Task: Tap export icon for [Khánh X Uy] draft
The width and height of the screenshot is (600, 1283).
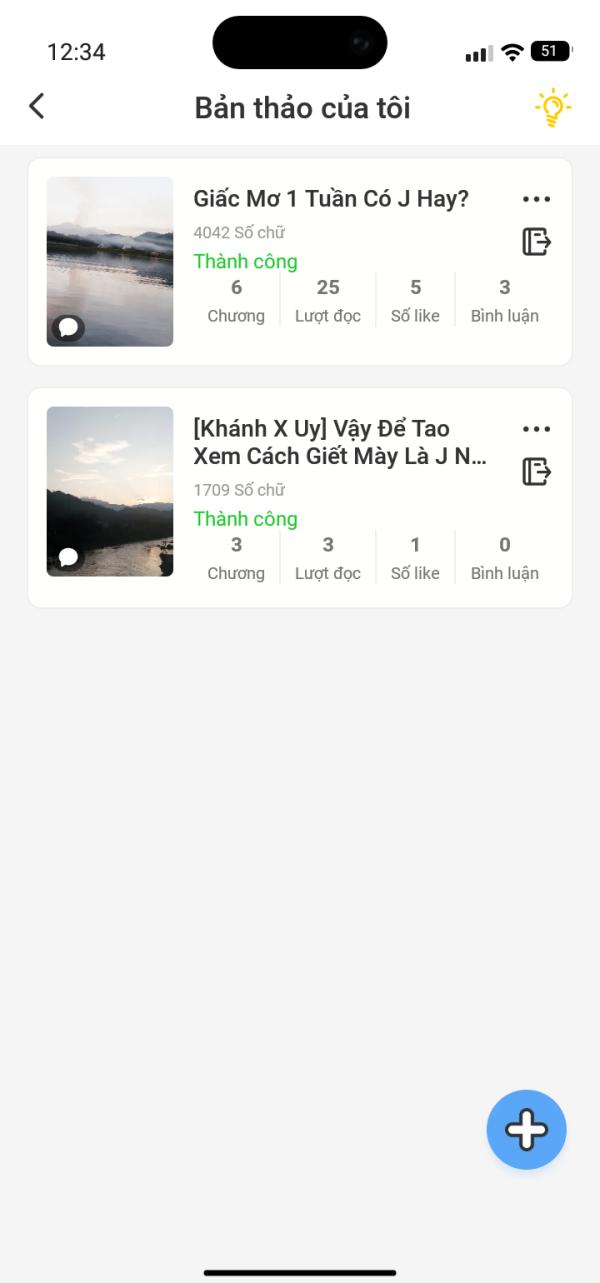Action: [536, 471]
